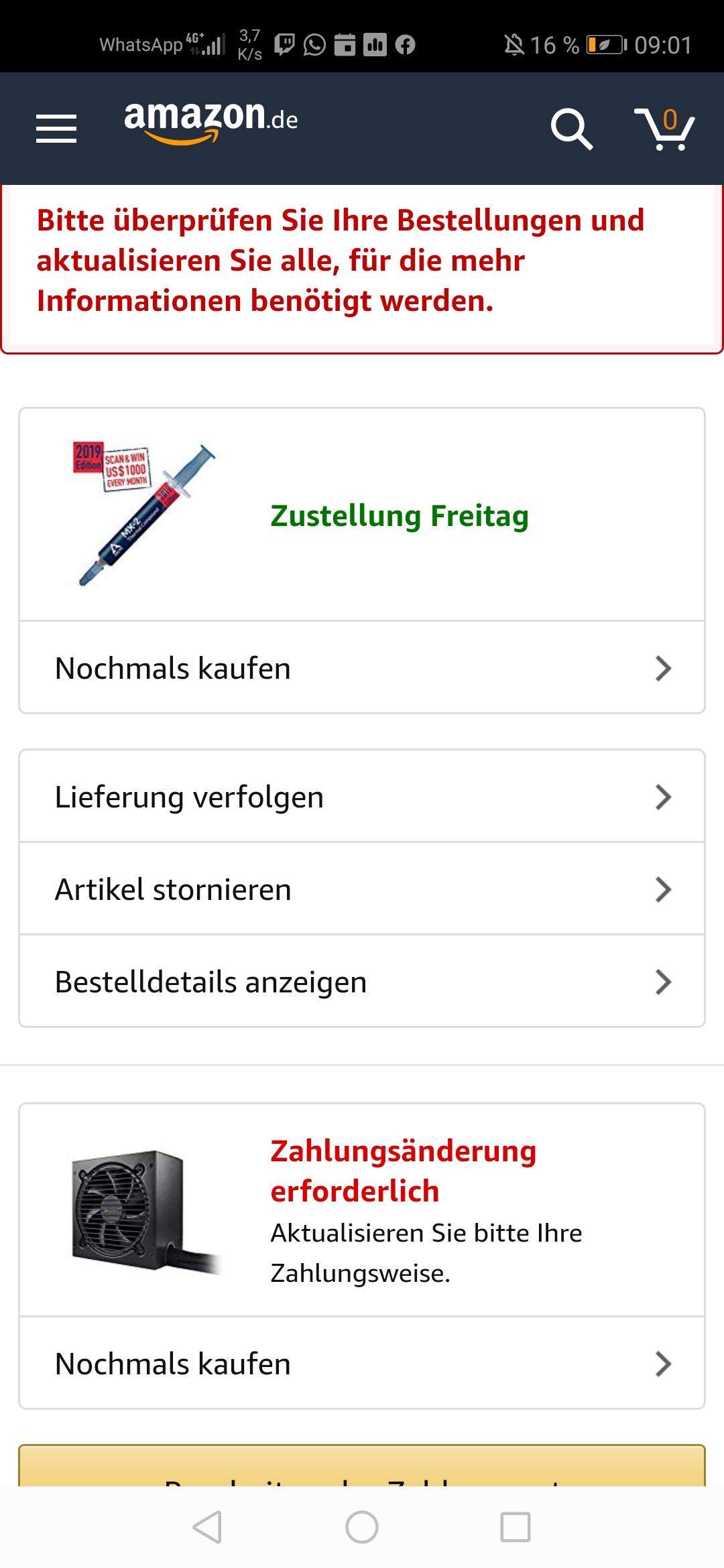Open the hamburger navigation menu
724x1568 pixels.
point(56,129)
